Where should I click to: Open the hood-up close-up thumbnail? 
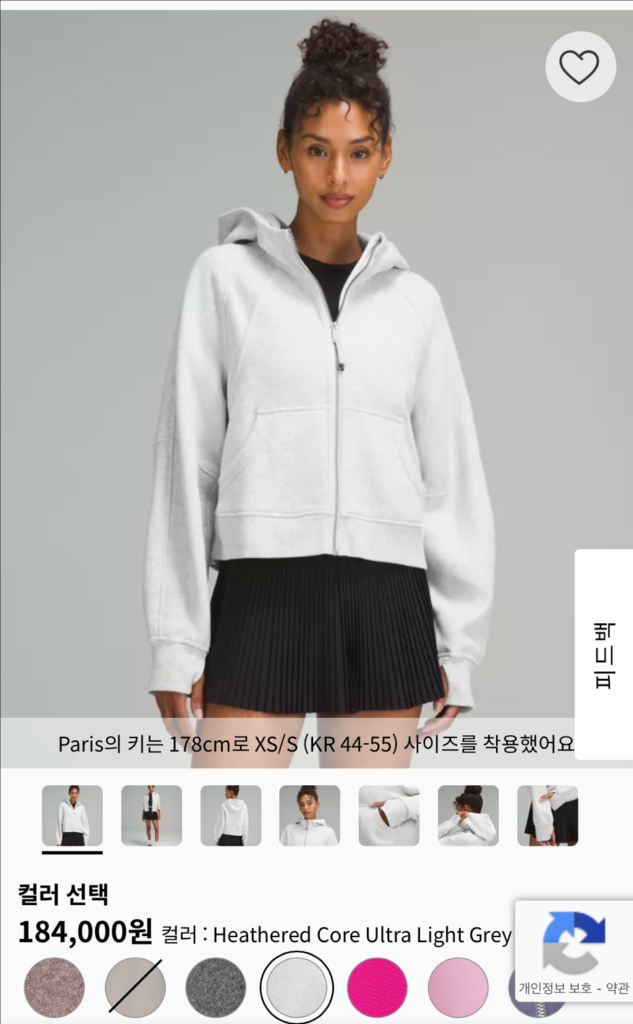pos(309,815)
